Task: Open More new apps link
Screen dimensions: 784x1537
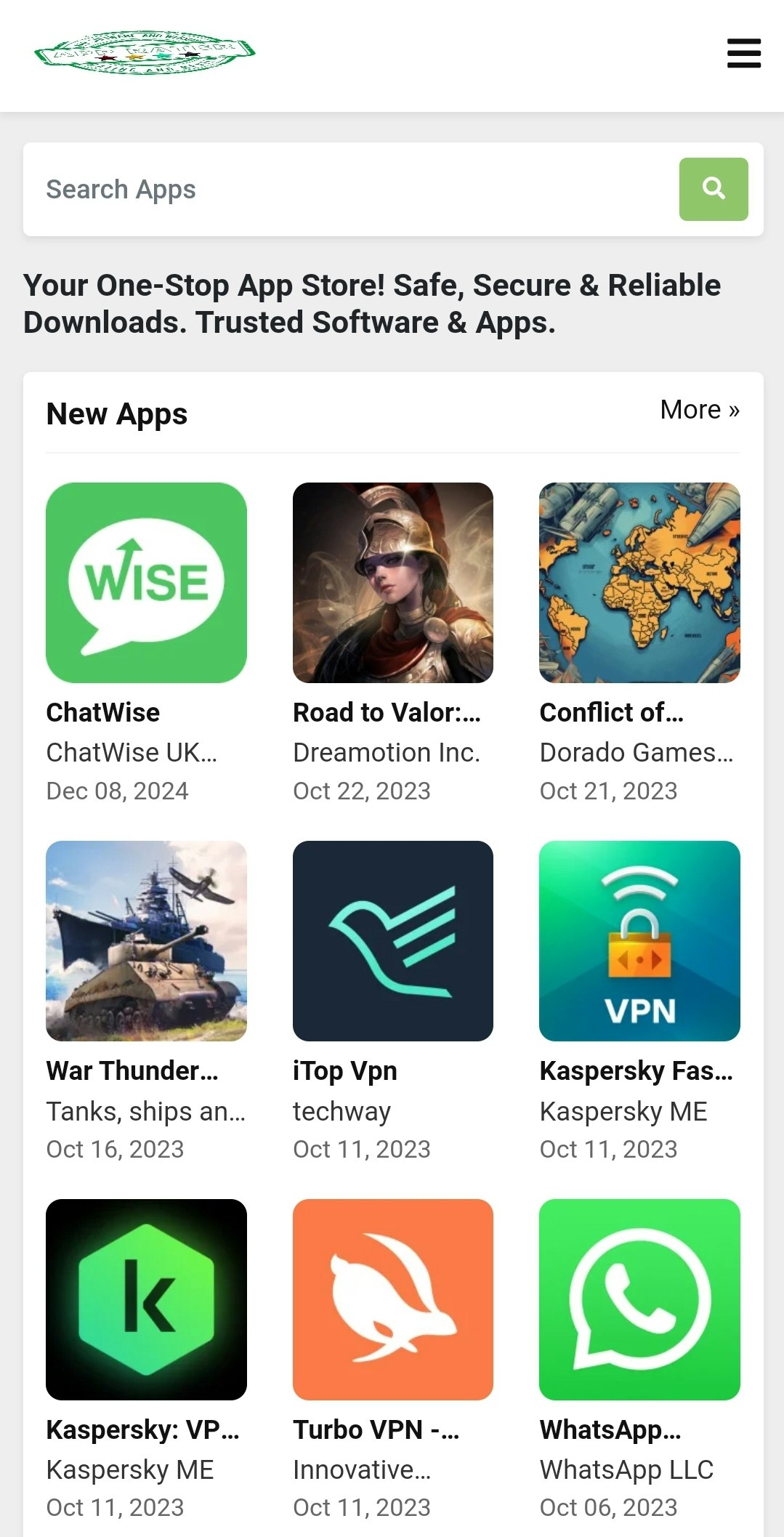Action: click(x=699, y=410)
